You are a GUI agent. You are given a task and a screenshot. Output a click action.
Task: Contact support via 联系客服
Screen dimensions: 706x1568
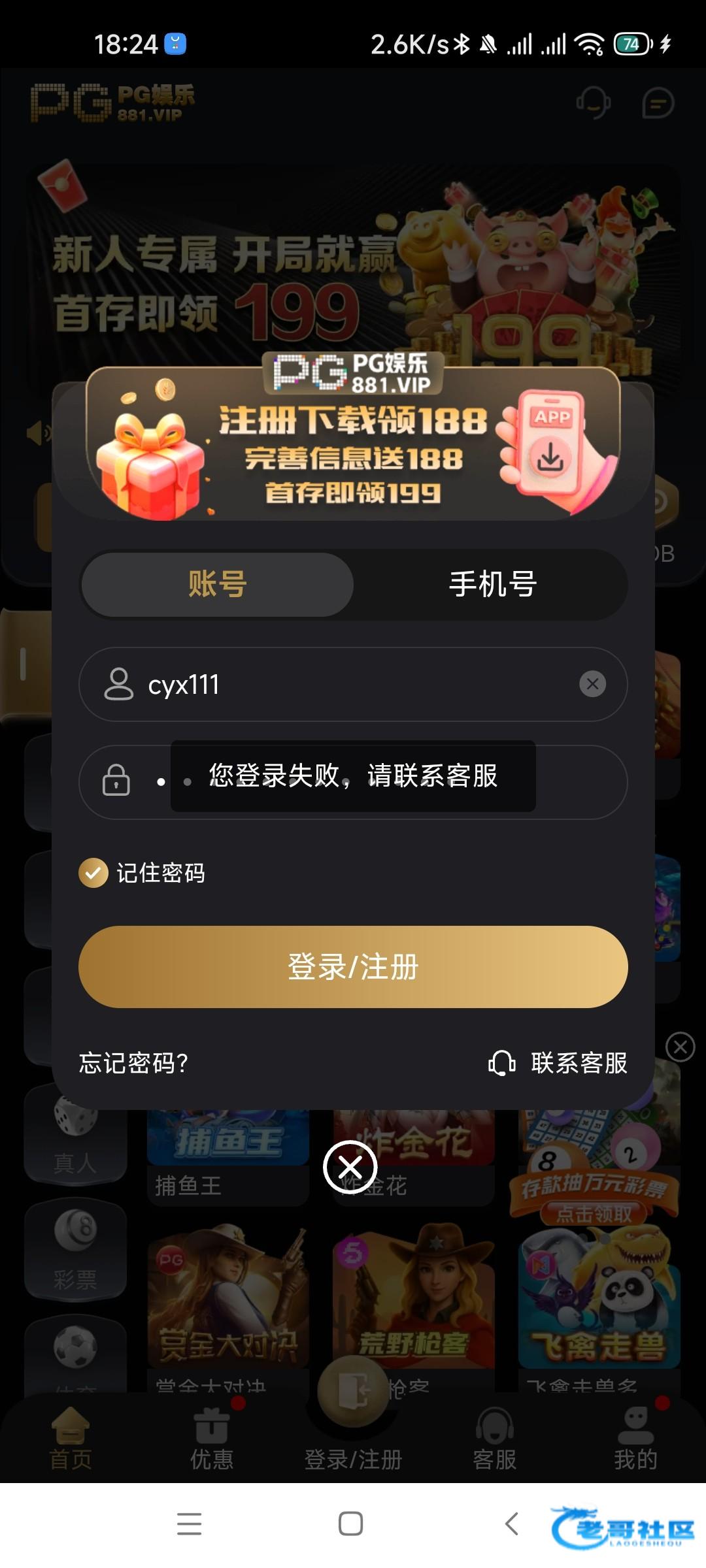(x=559, y=1063)
